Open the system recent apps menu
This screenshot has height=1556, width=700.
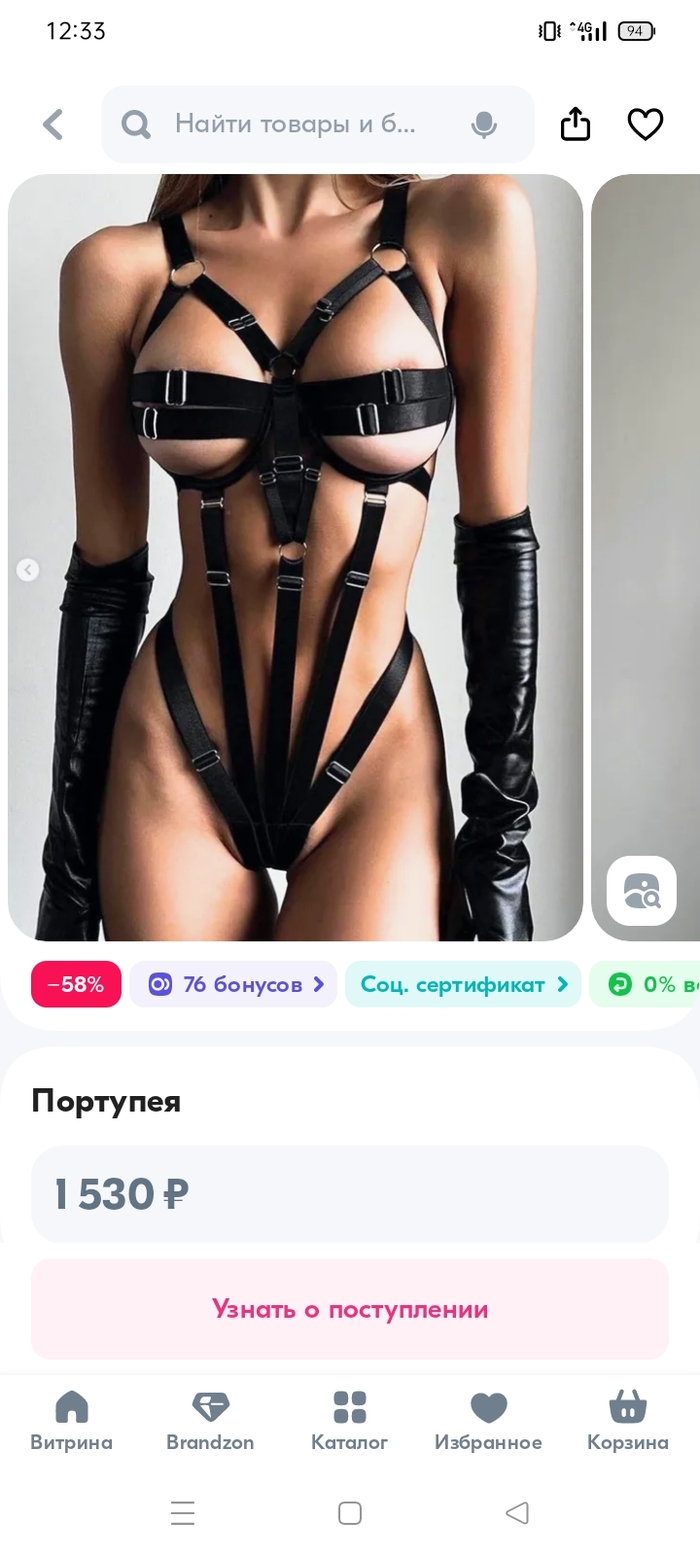182,1513
